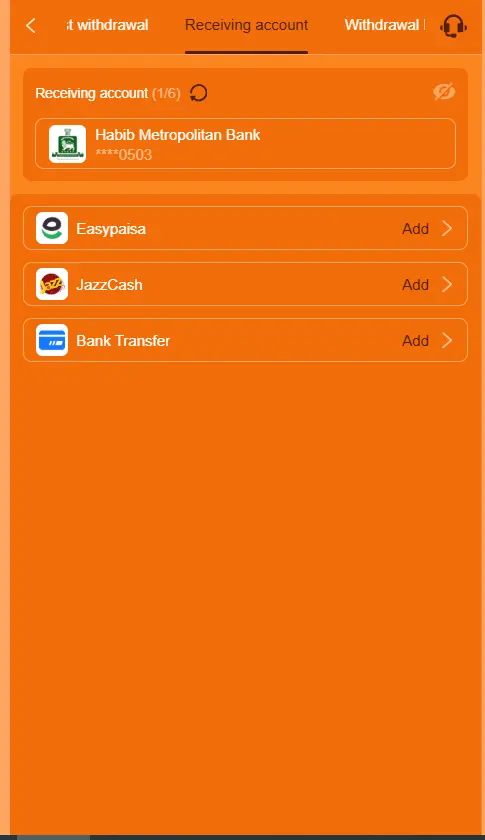Open customer support headset icon
The height and width of the screenshot is (840, 485).
click(x=453, y=26)
